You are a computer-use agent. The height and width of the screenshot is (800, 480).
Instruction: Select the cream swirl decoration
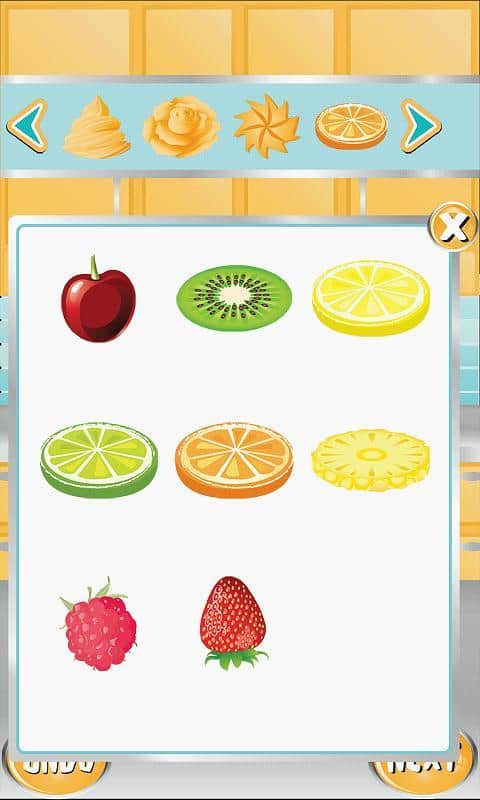coord(96,127)
